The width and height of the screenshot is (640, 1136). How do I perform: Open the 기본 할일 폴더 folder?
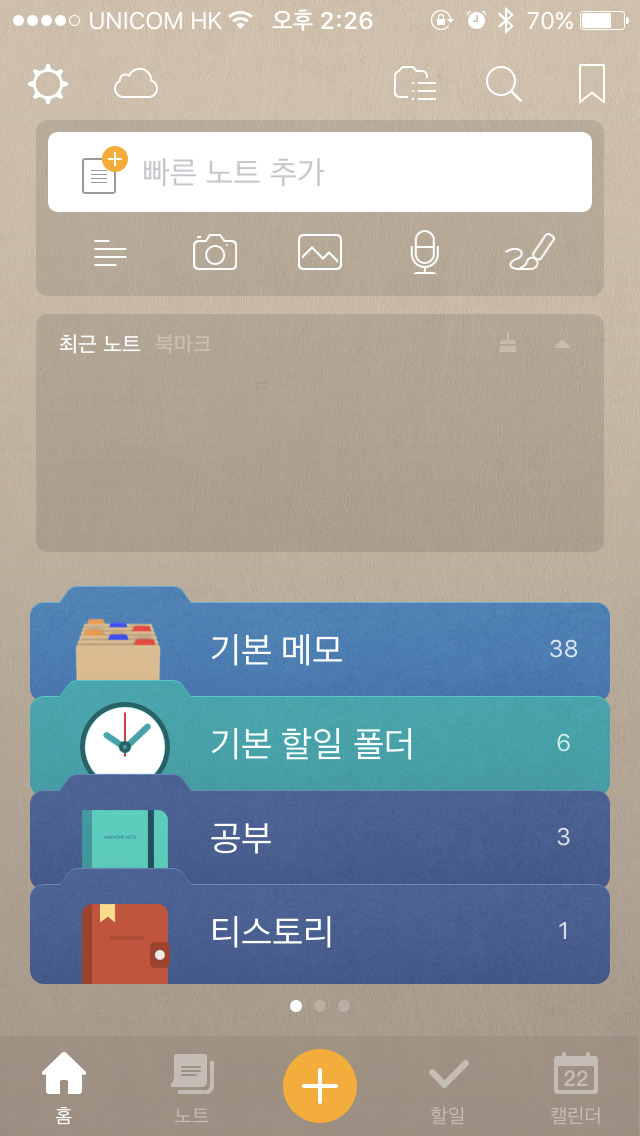320,743
